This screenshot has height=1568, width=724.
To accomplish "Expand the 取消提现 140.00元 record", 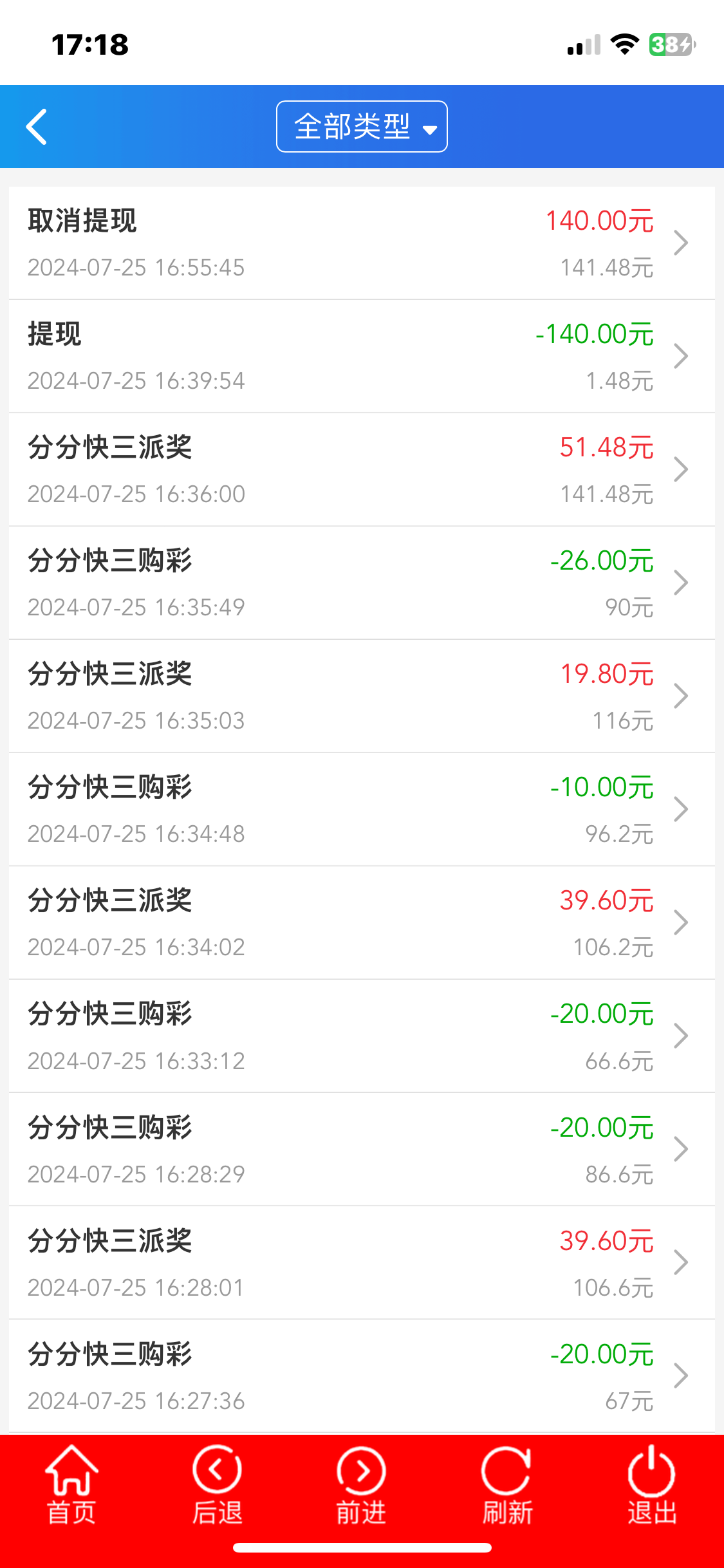I will [x=362, y=241].
